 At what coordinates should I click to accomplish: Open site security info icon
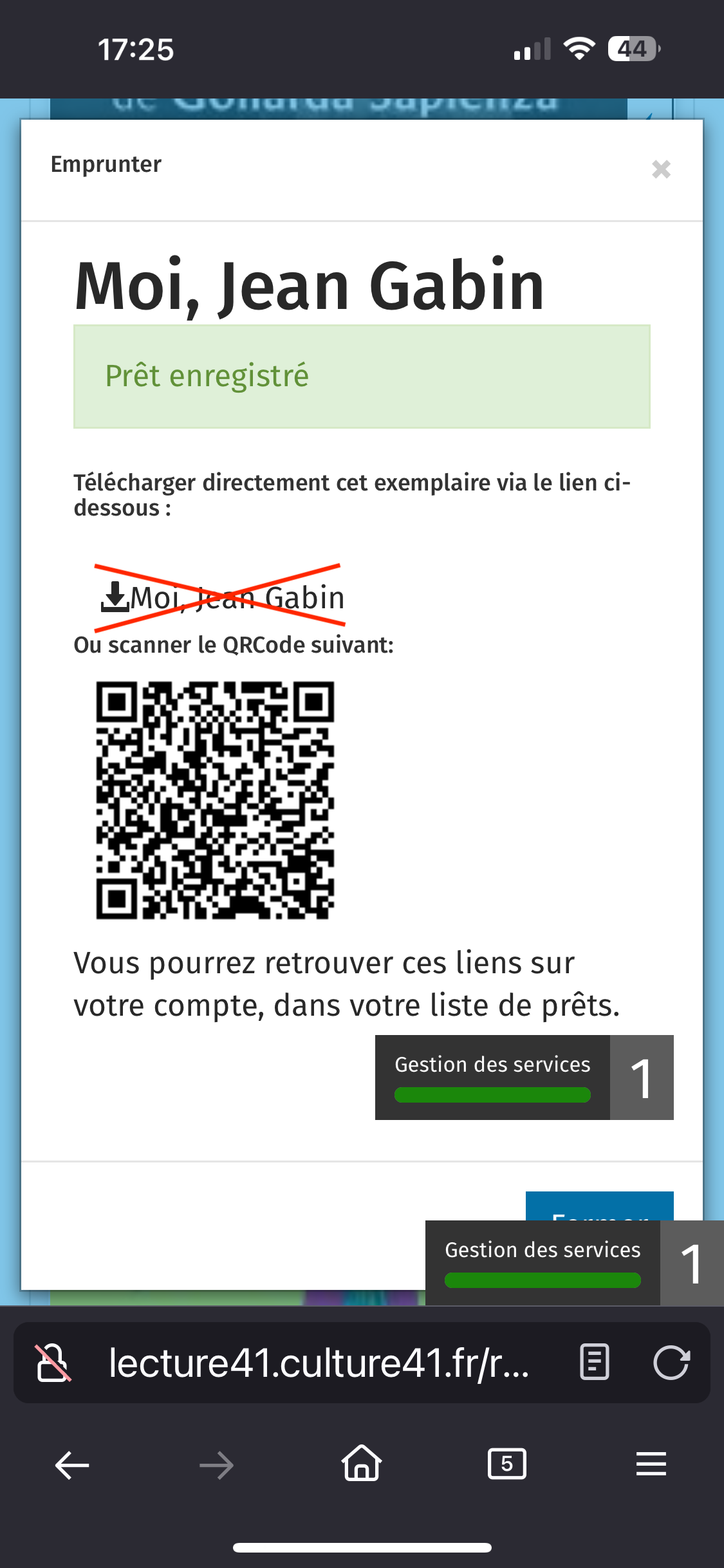53,1363
